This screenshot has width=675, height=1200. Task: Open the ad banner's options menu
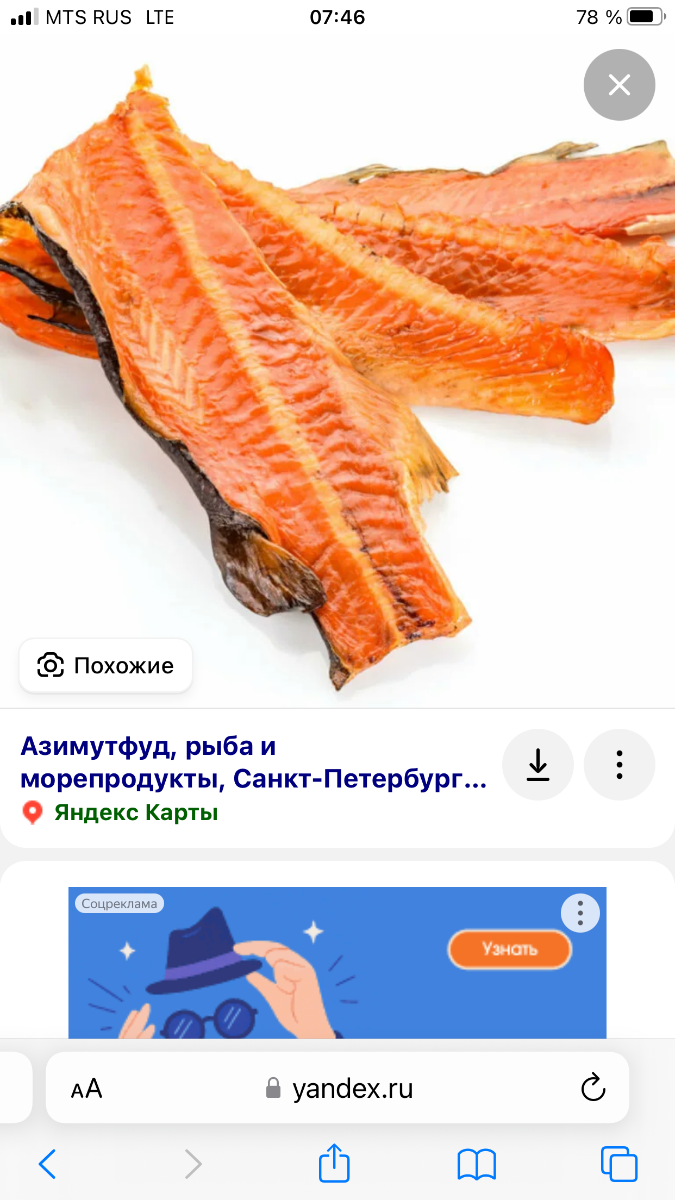(580, 913)
